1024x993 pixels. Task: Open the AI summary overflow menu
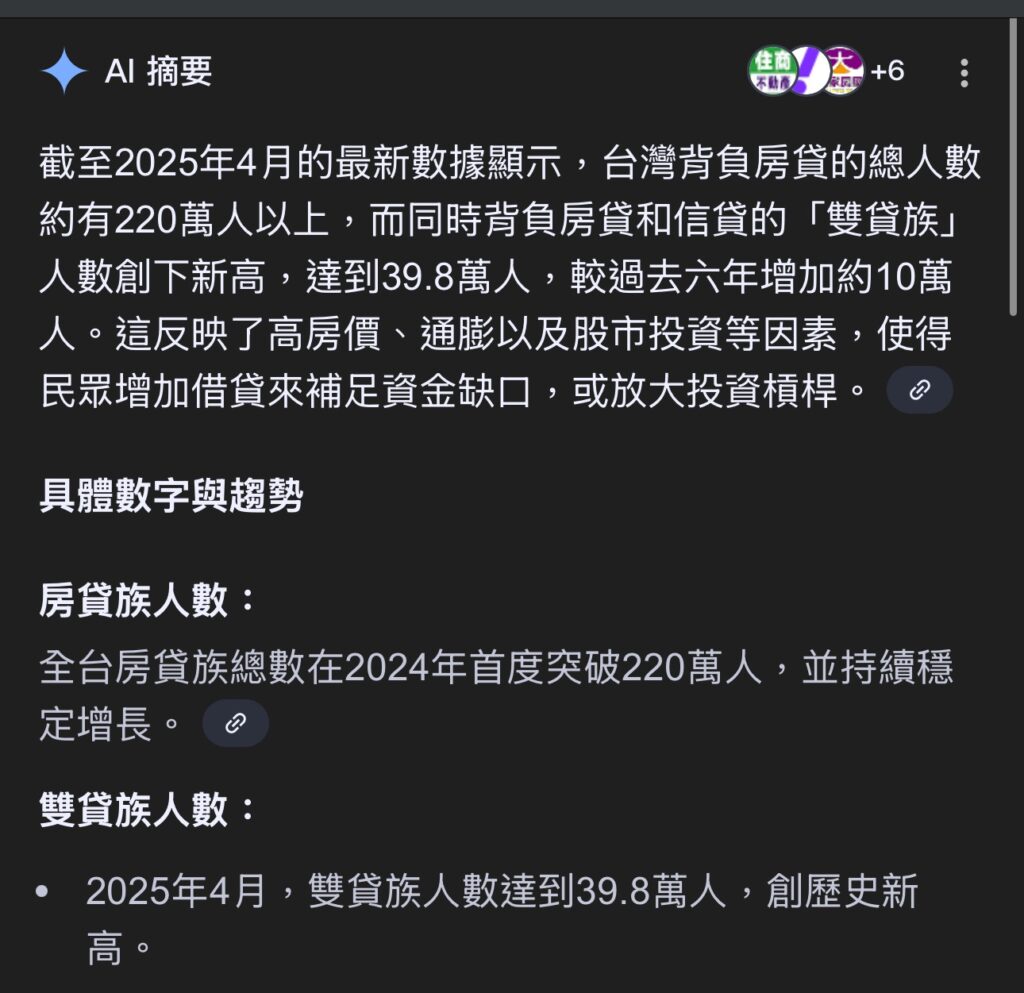click(x=964, y=73)
